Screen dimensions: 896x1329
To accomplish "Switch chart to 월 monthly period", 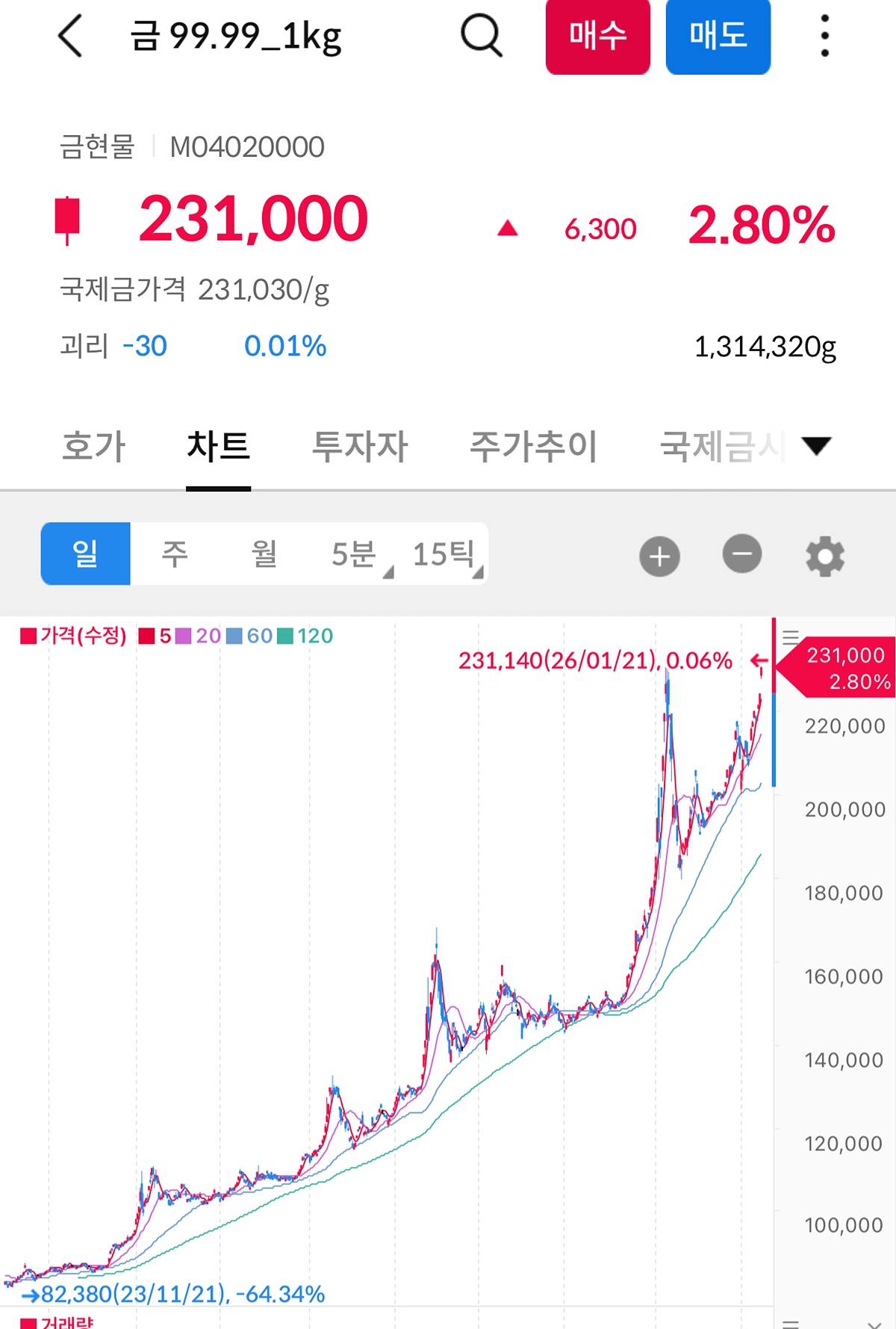I will point(264,554).
